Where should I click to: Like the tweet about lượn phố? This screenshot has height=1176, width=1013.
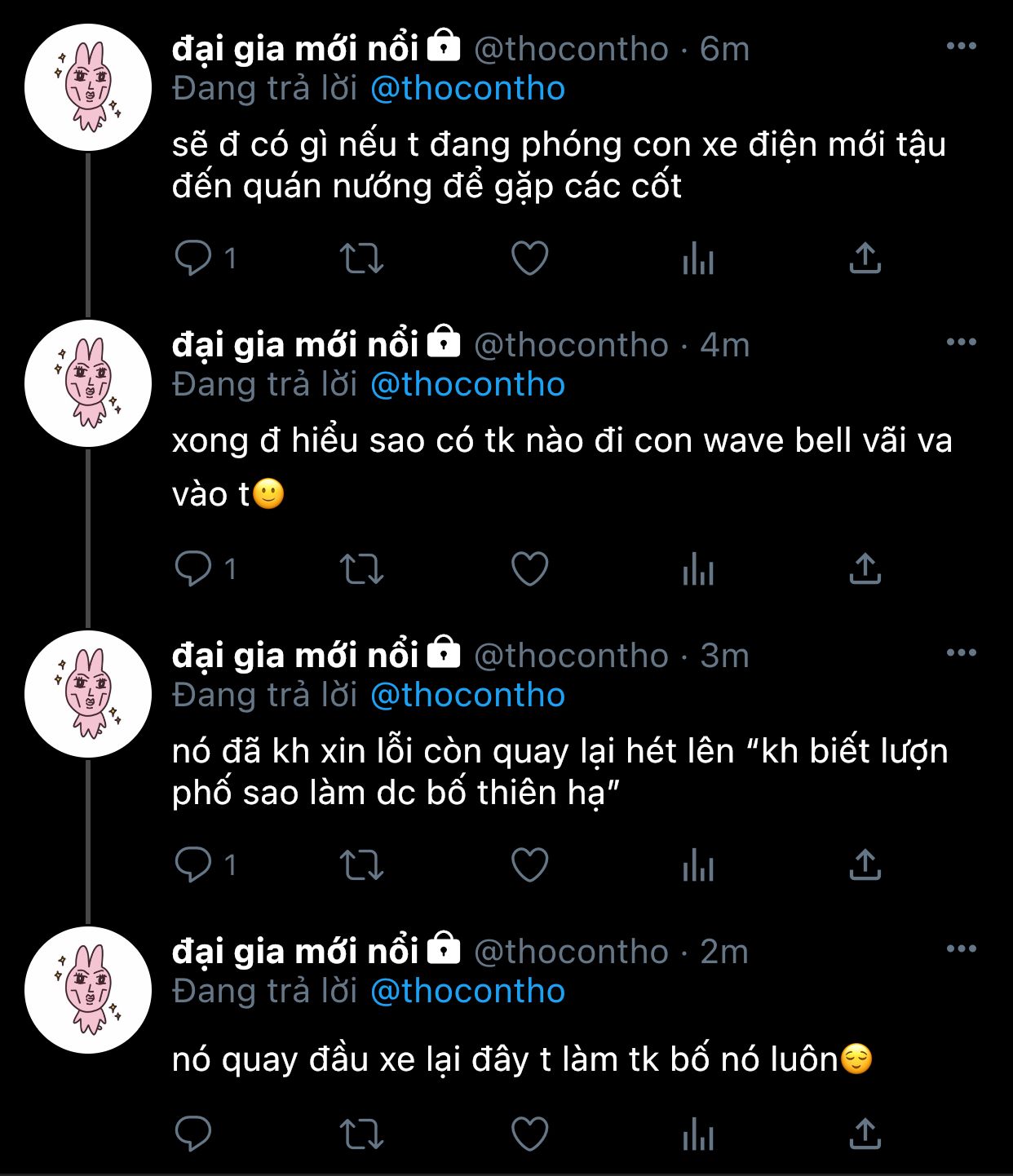(529, 864)
